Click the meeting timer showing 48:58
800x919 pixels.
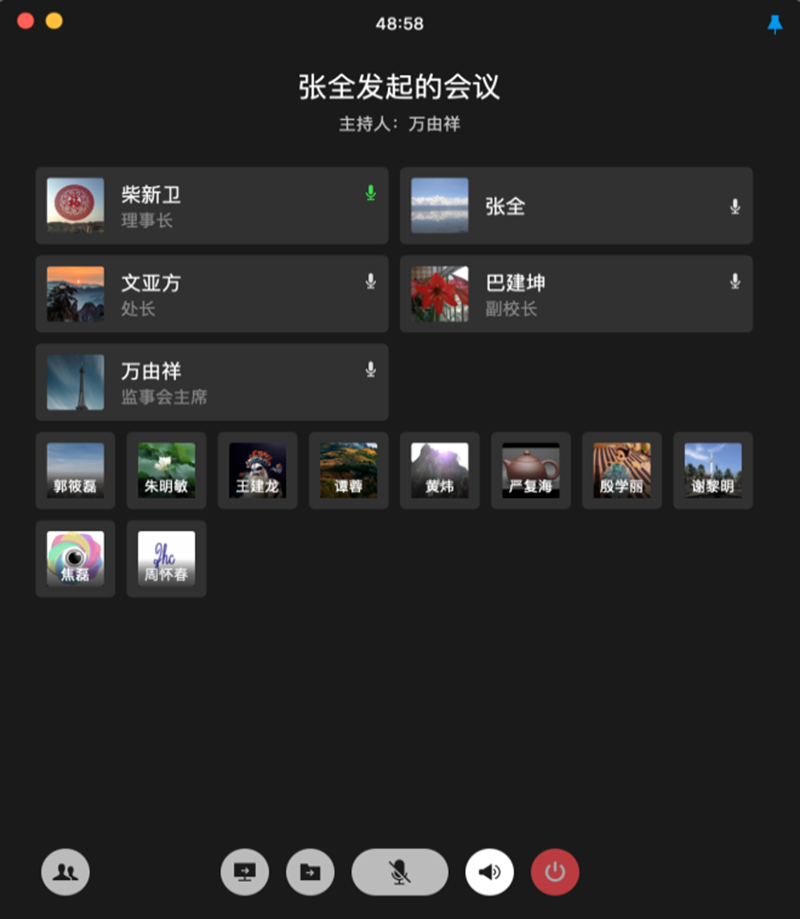pyautogui.click(x=400, y=23)
